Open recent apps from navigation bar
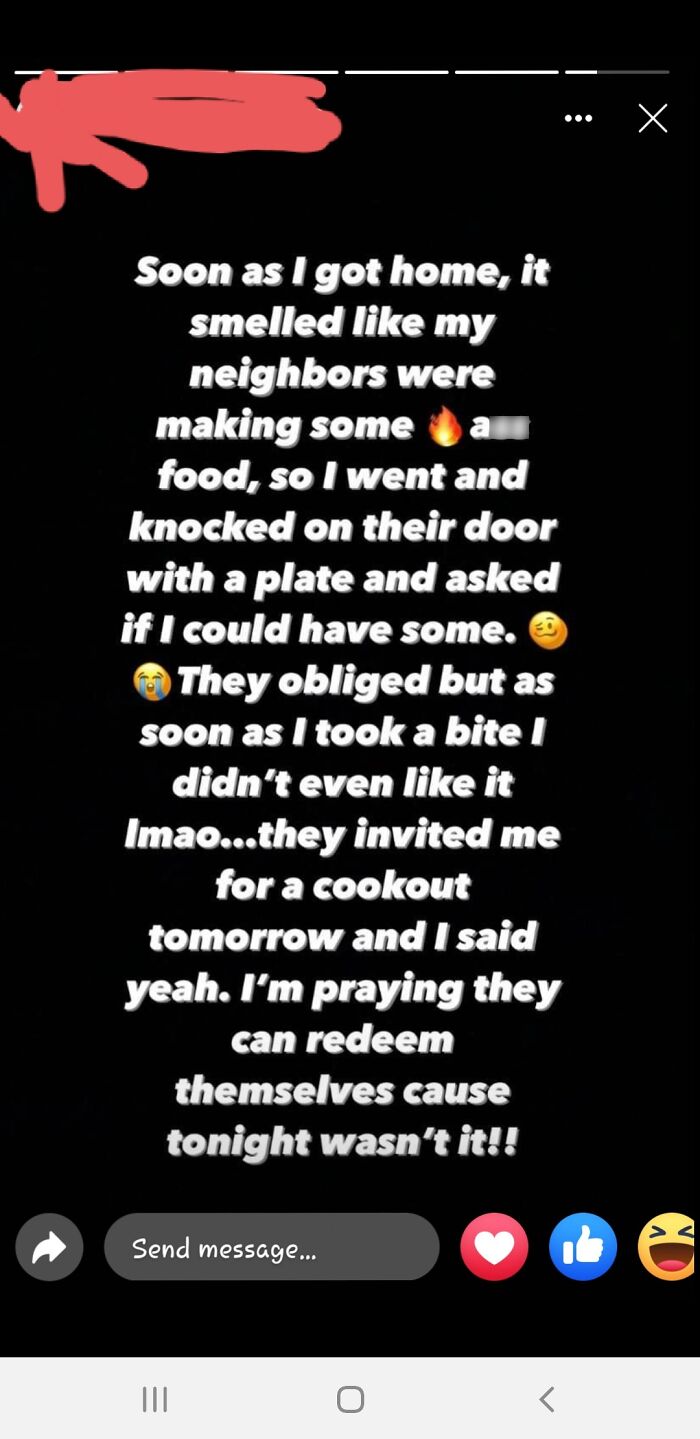The width and height of the screenshot is (700, 1439). click(154, 1398)
